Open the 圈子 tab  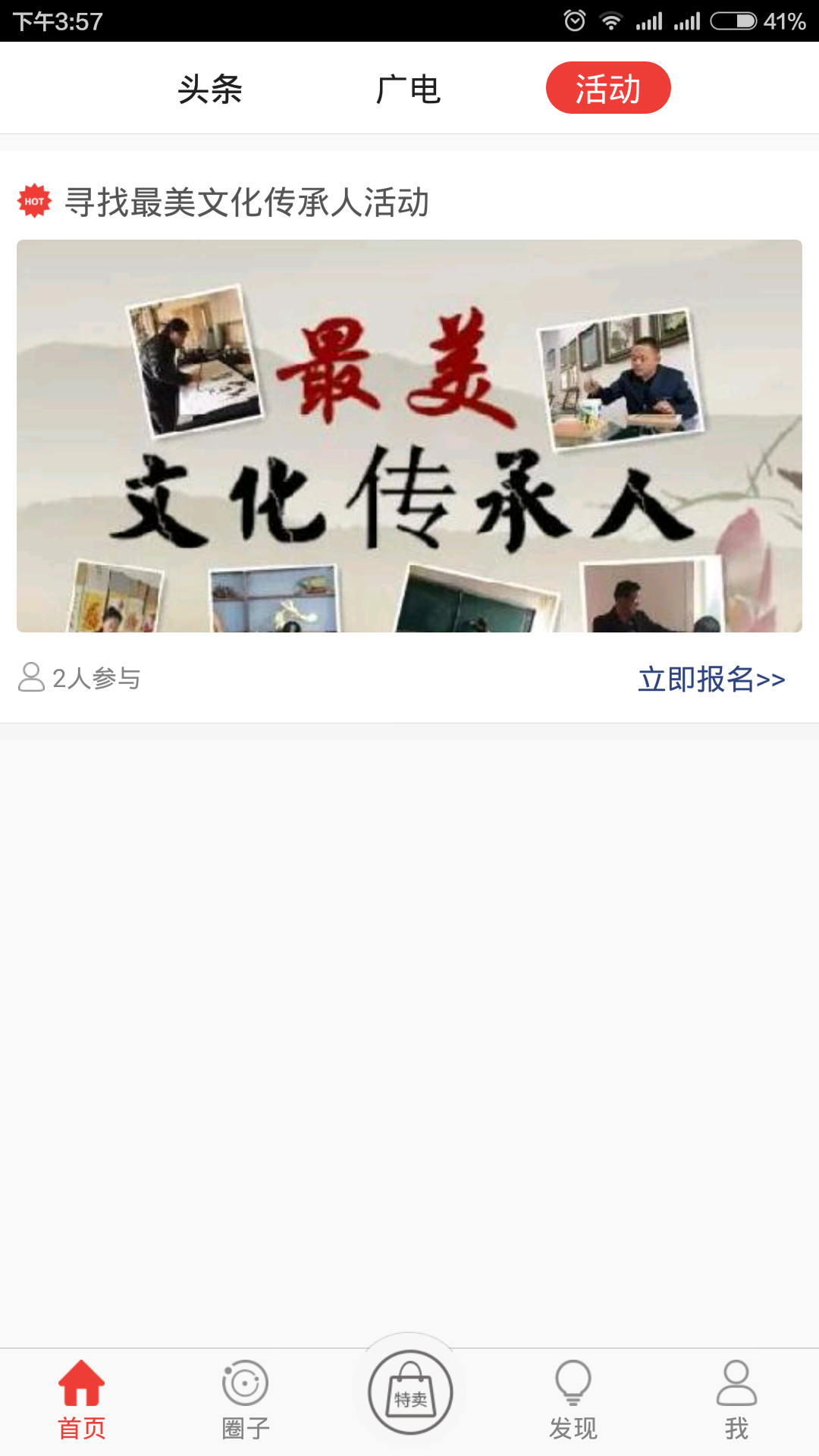click(x=246, y=1401)
